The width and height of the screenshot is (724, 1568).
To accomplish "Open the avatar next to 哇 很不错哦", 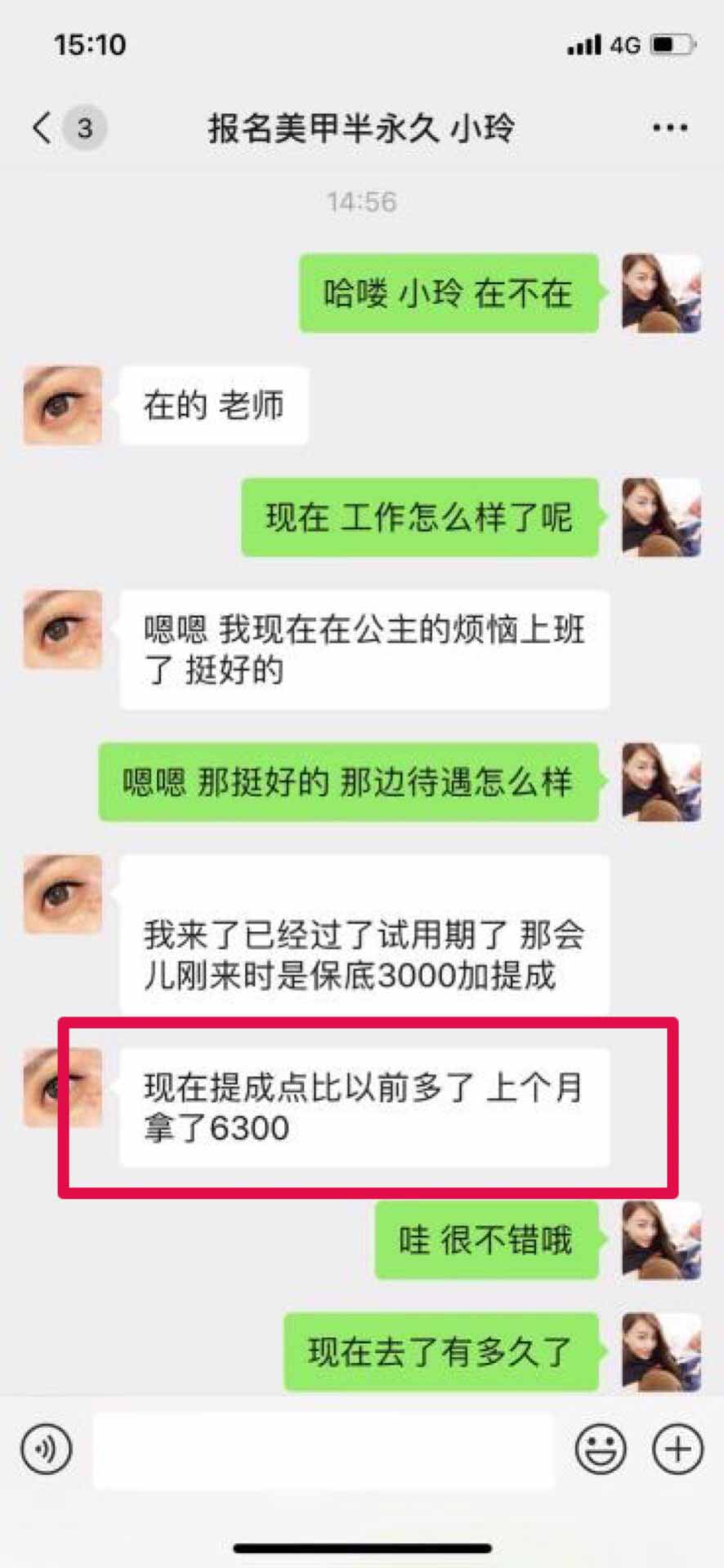I will pos(661,1240).
